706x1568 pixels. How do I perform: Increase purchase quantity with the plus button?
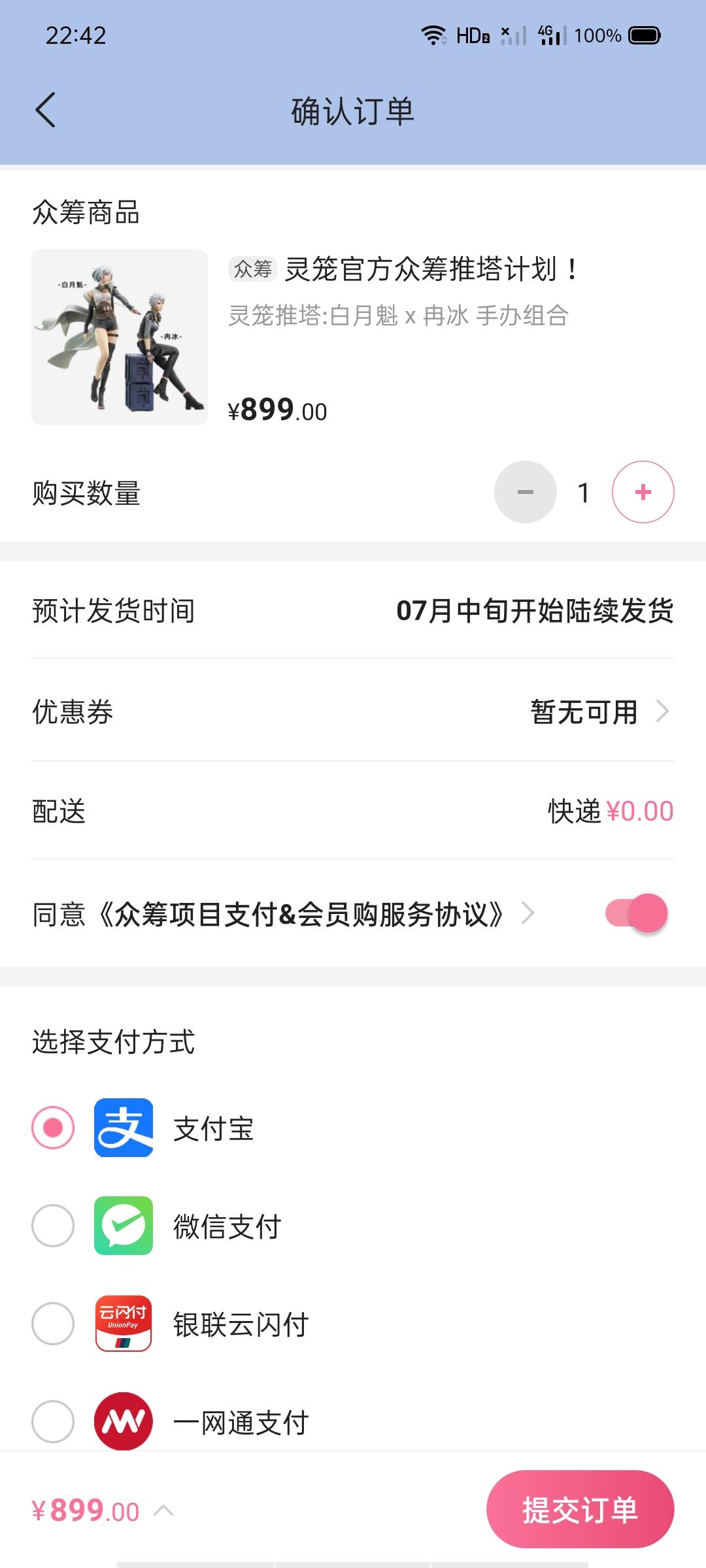pos(643,492)
